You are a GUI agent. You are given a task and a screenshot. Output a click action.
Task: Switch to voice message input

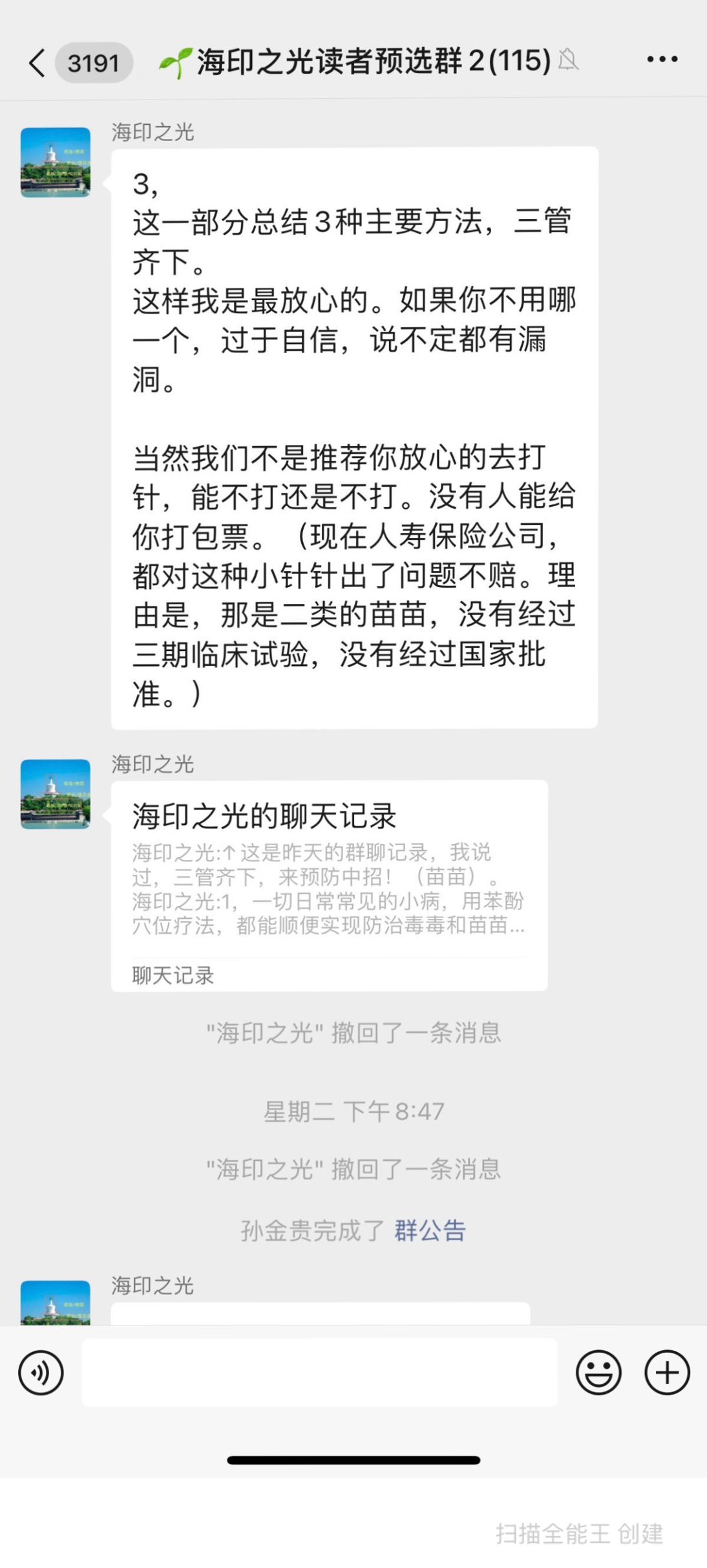pyautogui.click(x=41, y=1372)
